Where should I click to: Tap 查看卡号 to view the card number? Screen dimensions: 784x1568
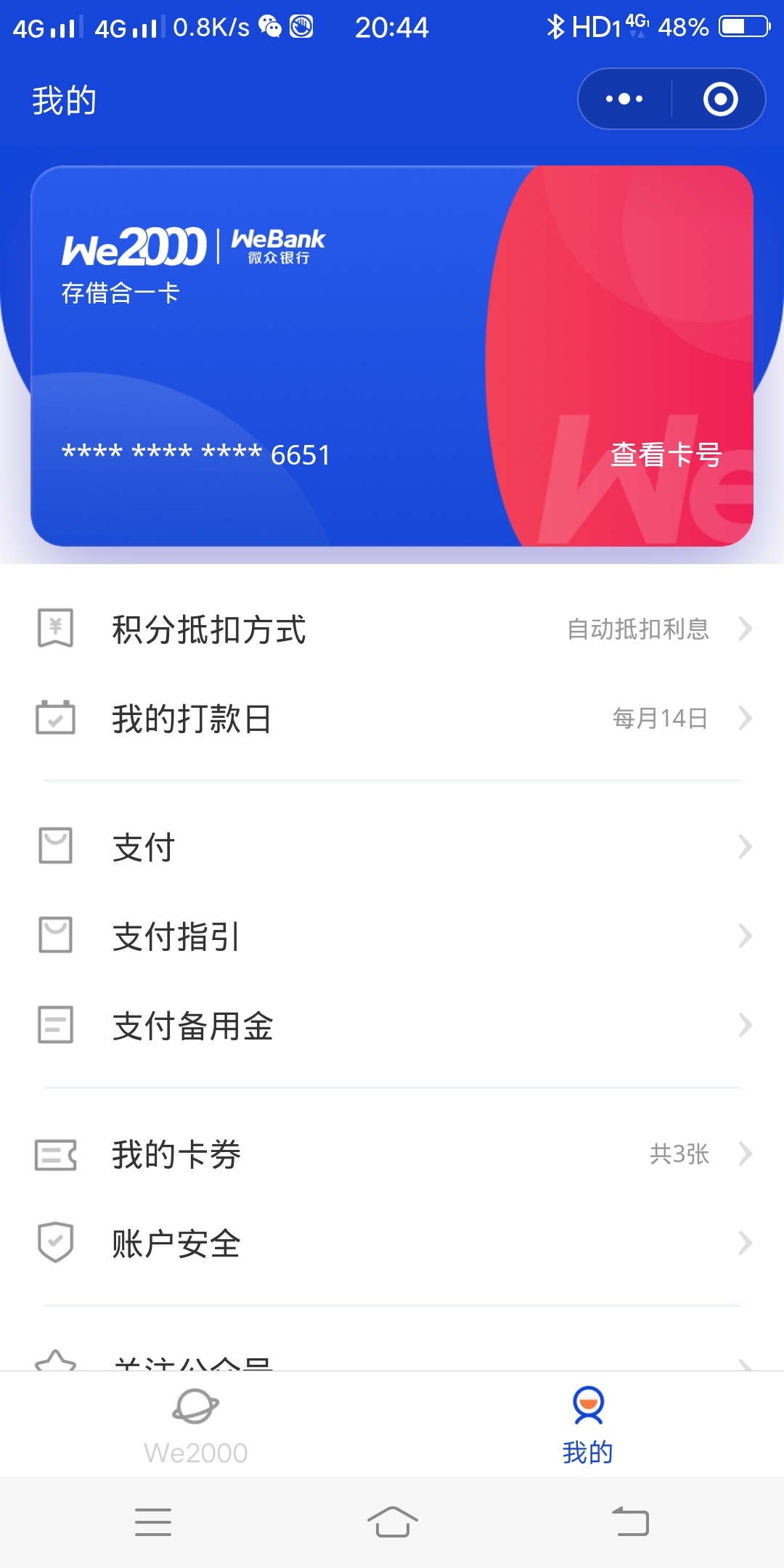[666, 455]
